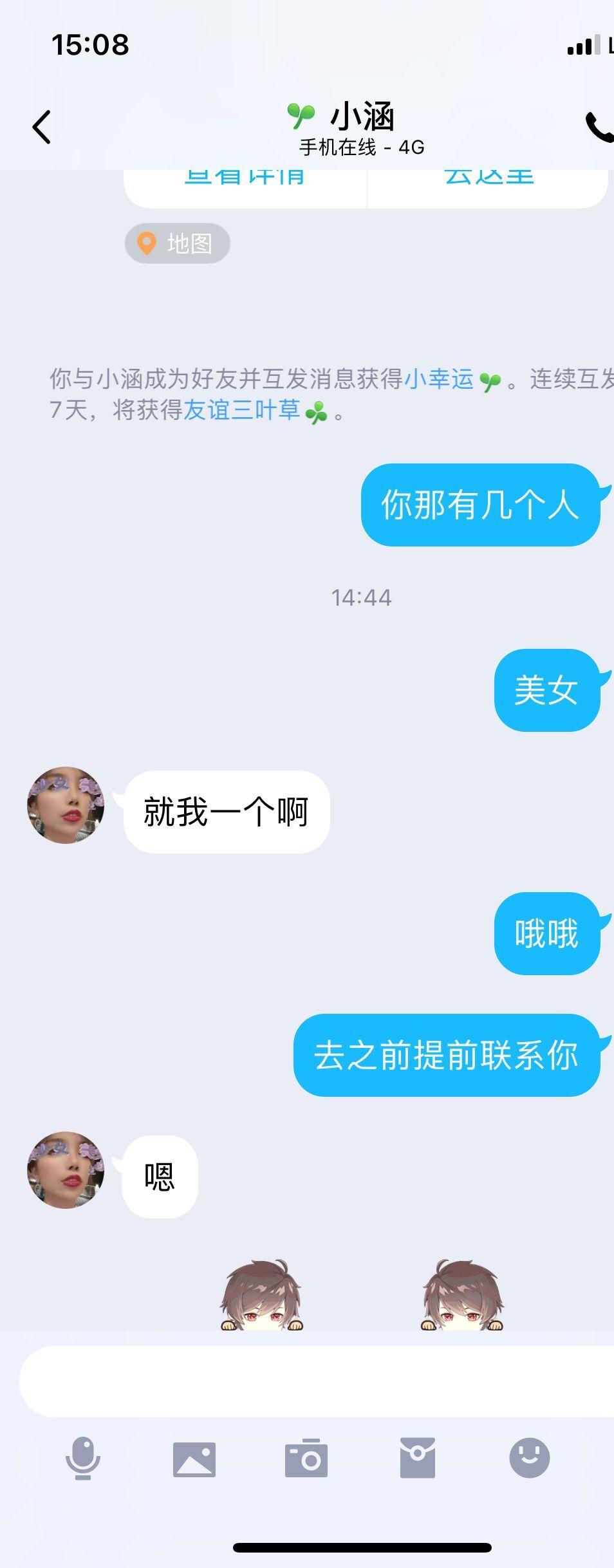Image resolution: width=614 pixels, height=1568 pixels.
Task: Open the camera icon
Action: click(x=306, y=1458)
